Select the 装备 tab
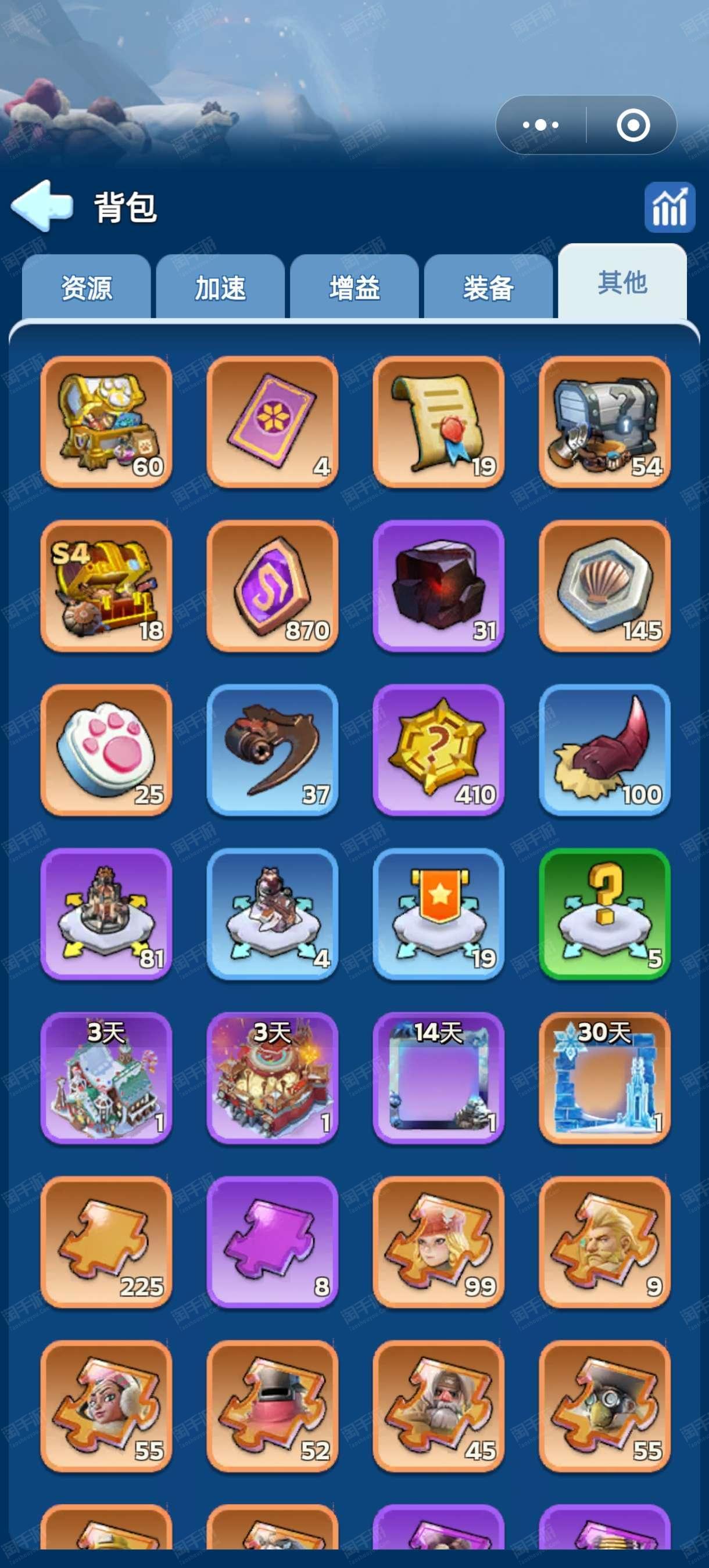 [489, 287]
